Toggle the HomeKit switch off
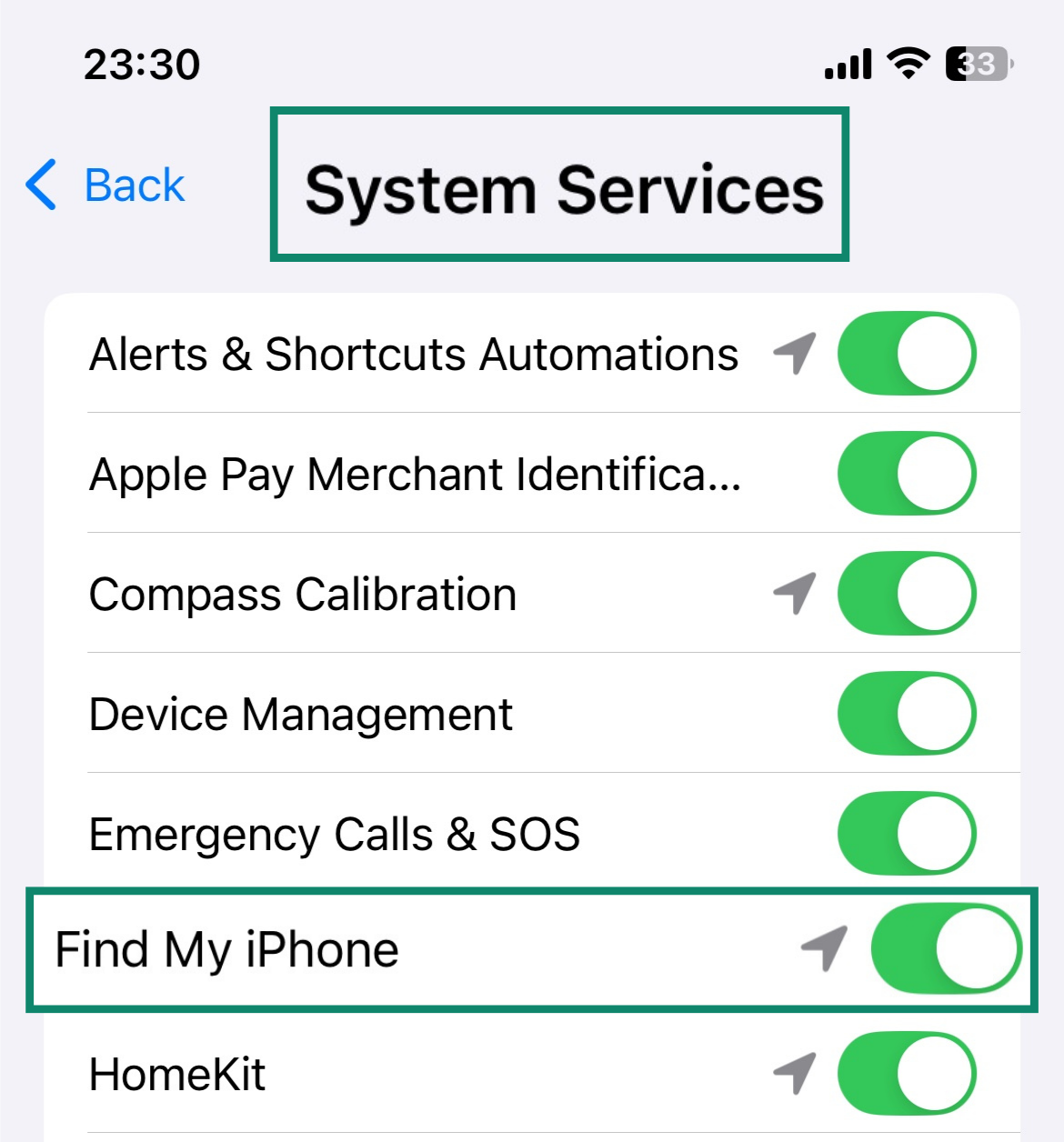The width and height of the screenshot is (1064, 1142). click(906, 1074)
